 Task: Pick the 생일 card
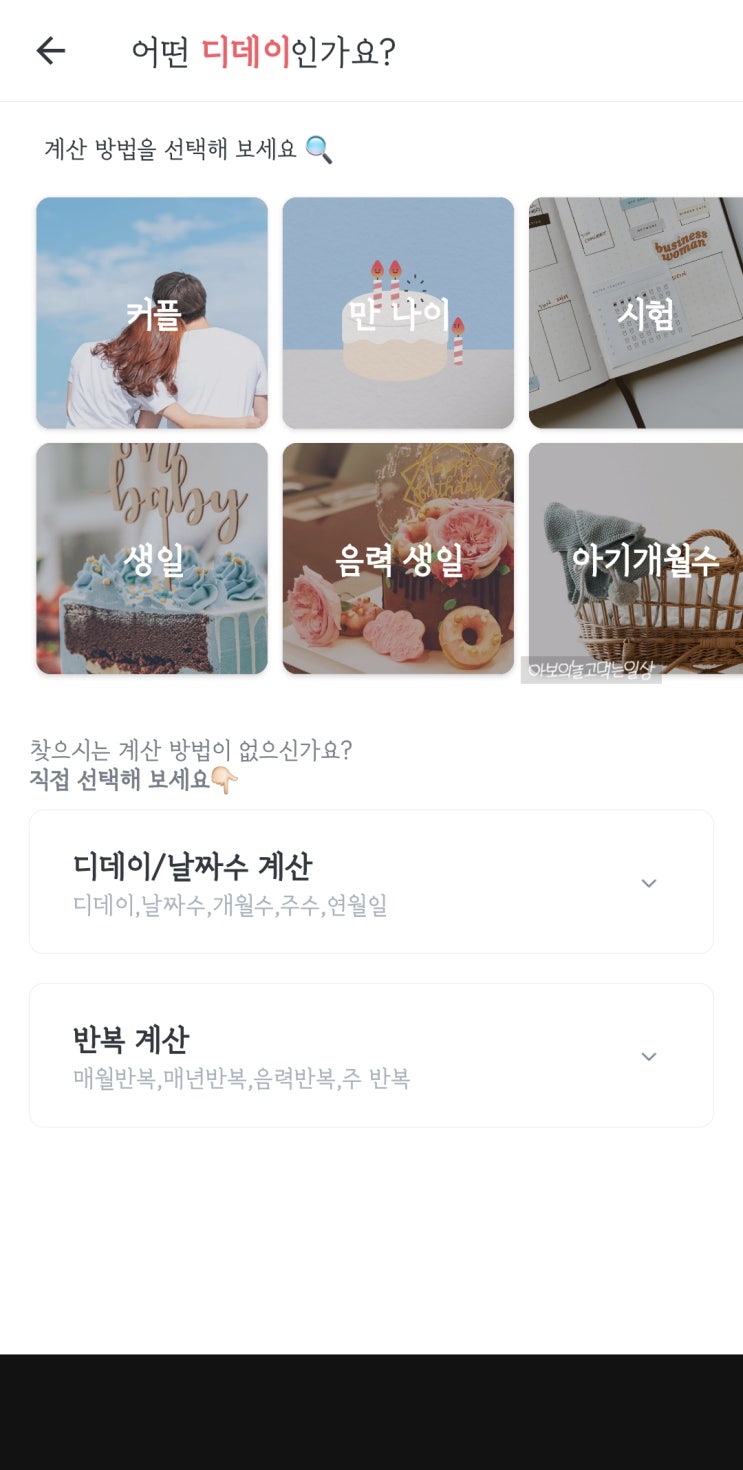[x=152, y=559]
